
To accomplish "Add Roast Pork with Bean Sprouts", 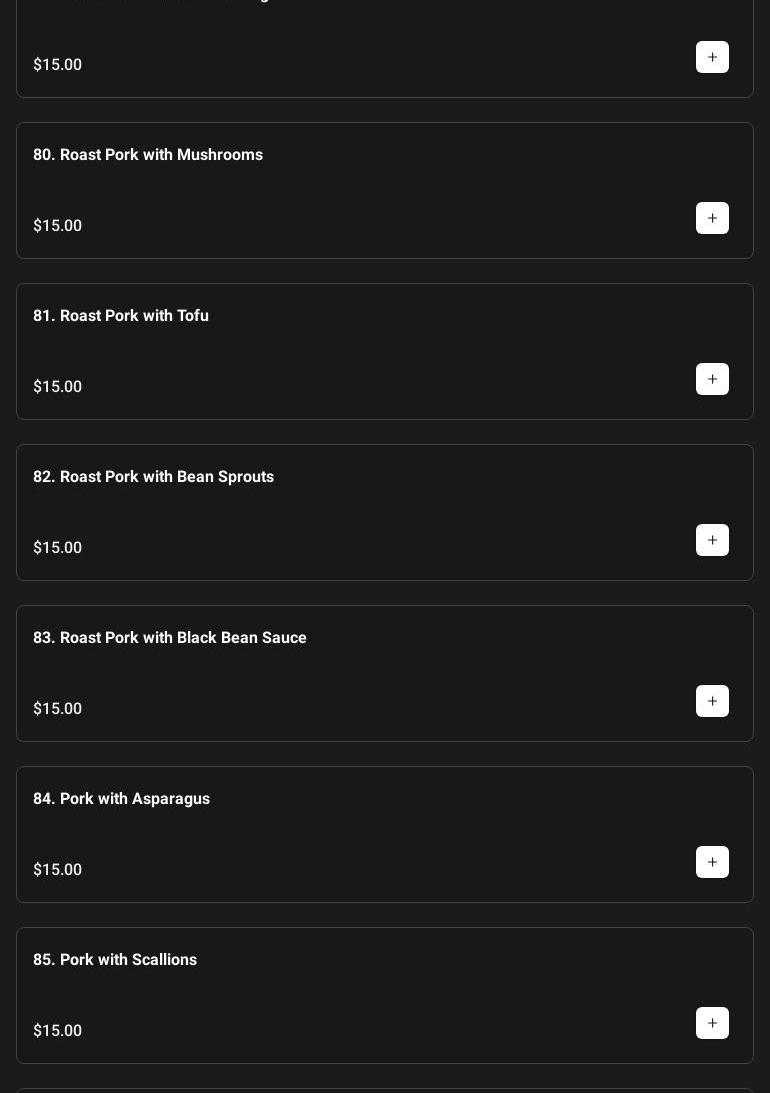I will point(712,540).
